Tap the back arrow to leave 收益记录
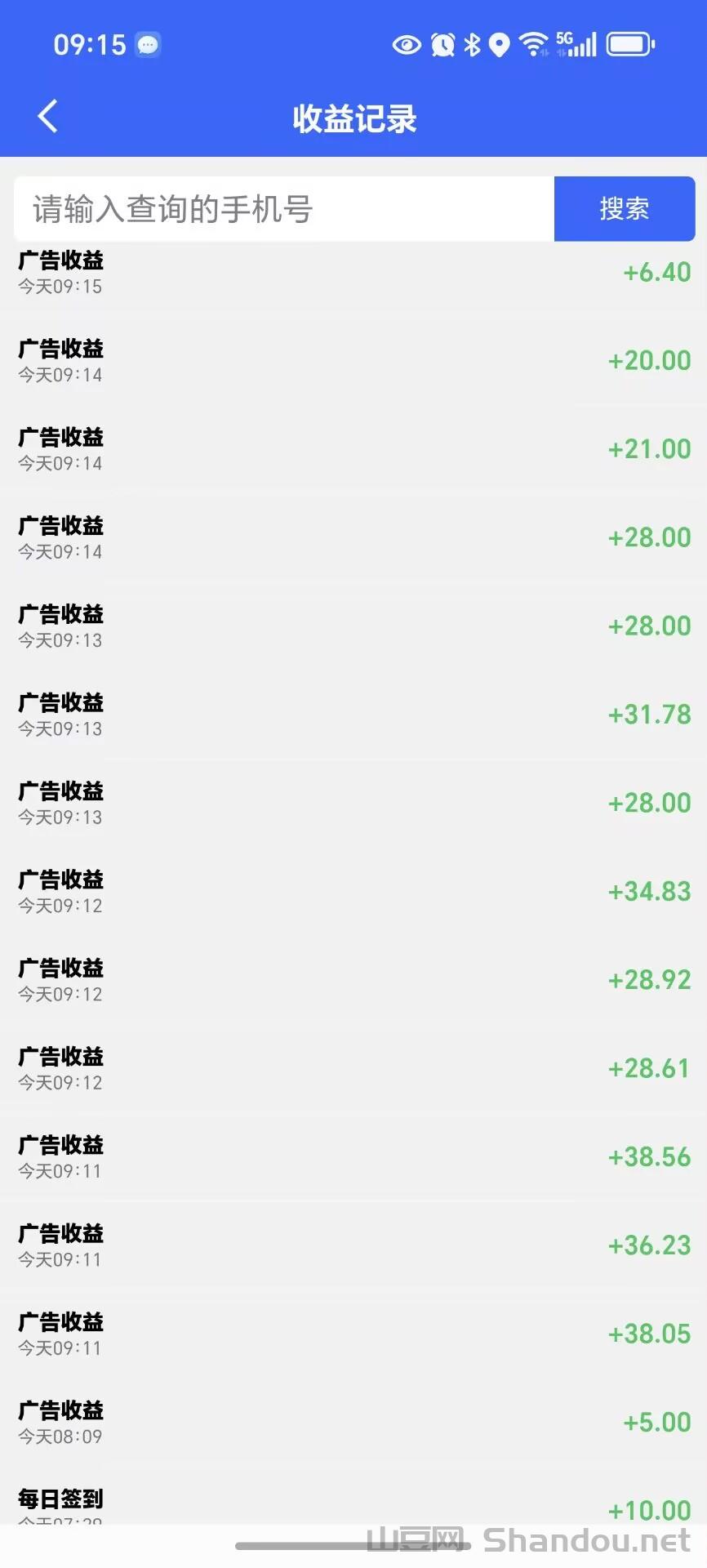Viewport: 707px width, 1568px height. coord(47,116)
